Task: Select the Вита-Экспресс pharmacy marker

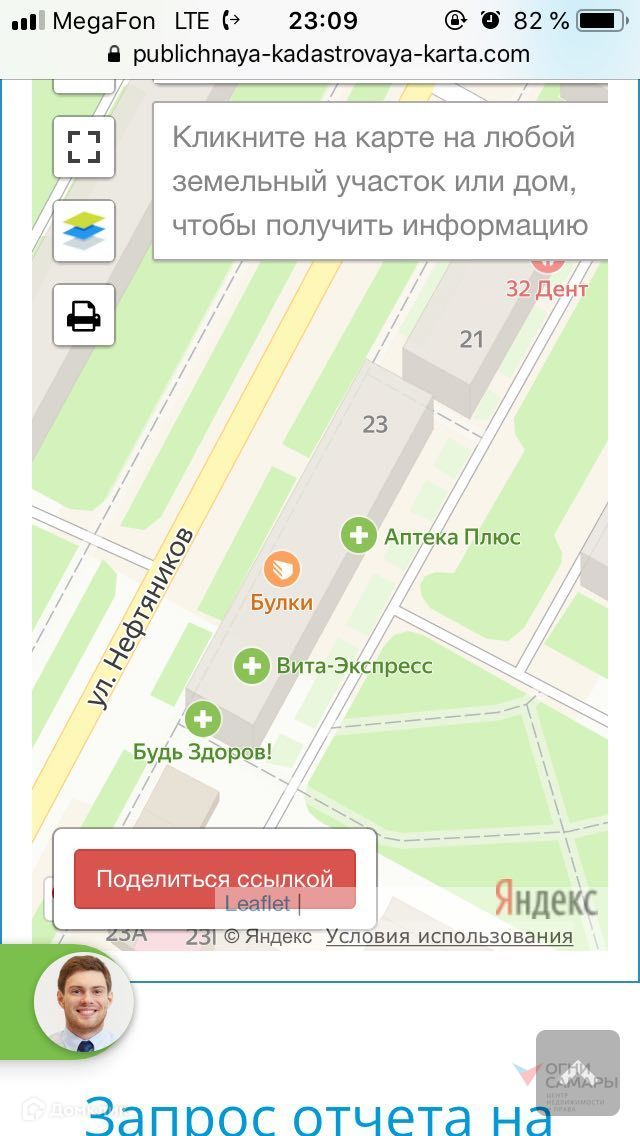Action: pos(252,666)
